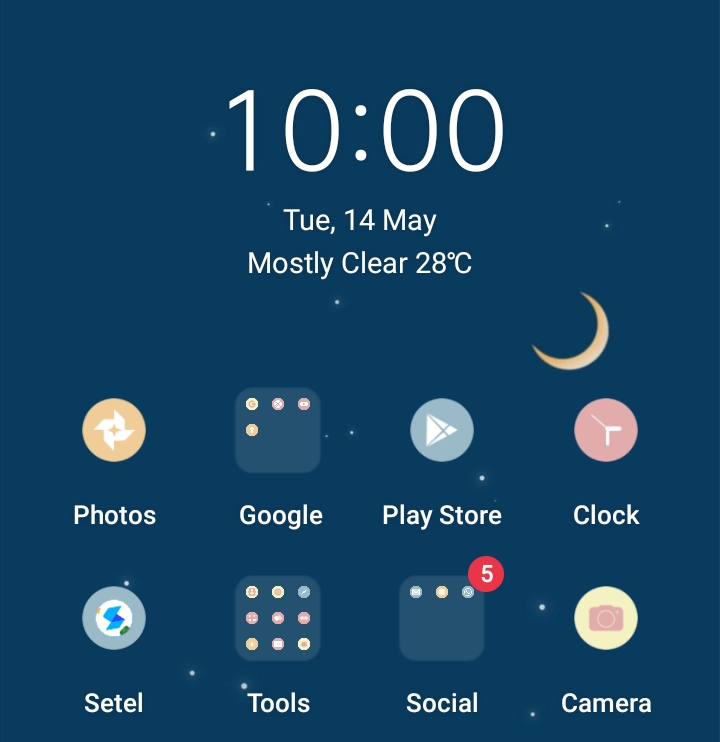Launch the Camera app
Image resolution: width=720 pixels, height=742 pixels.
pyautogui.click(x=606, y=618)
